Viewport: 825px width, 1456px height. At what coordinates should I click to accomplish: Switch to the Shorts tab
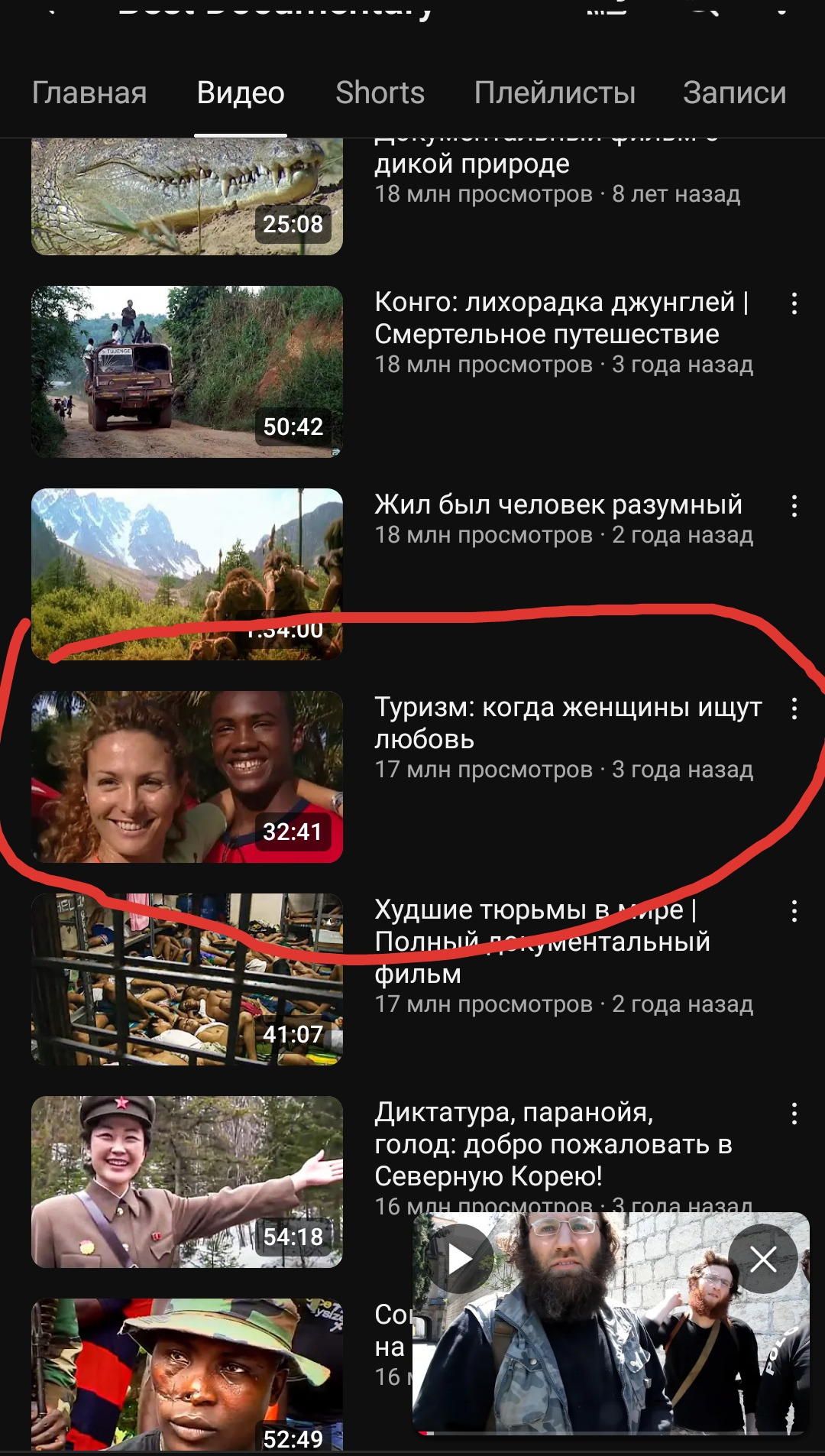(380, 93)
